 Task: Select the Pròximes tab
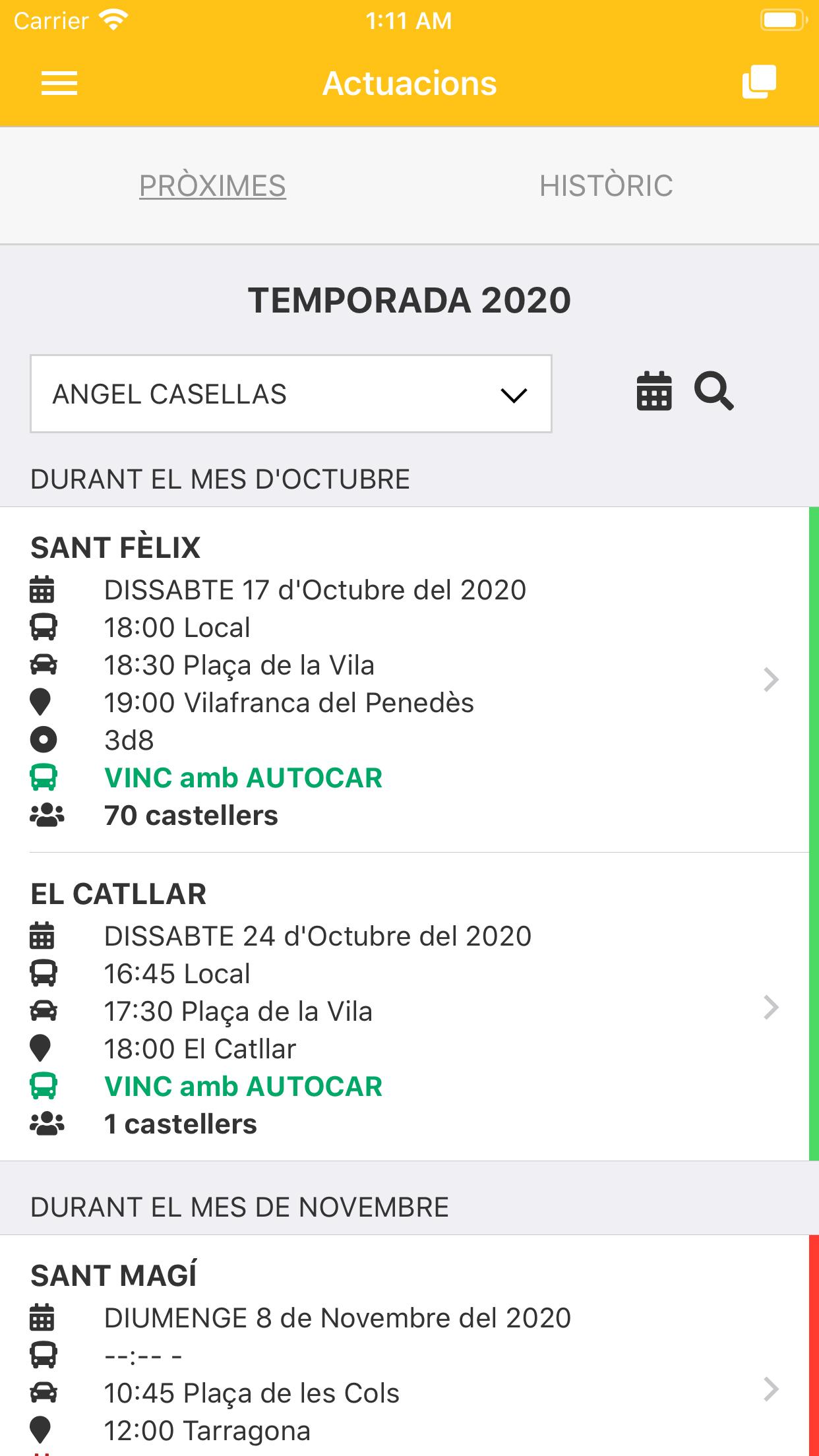pos(212,185)
